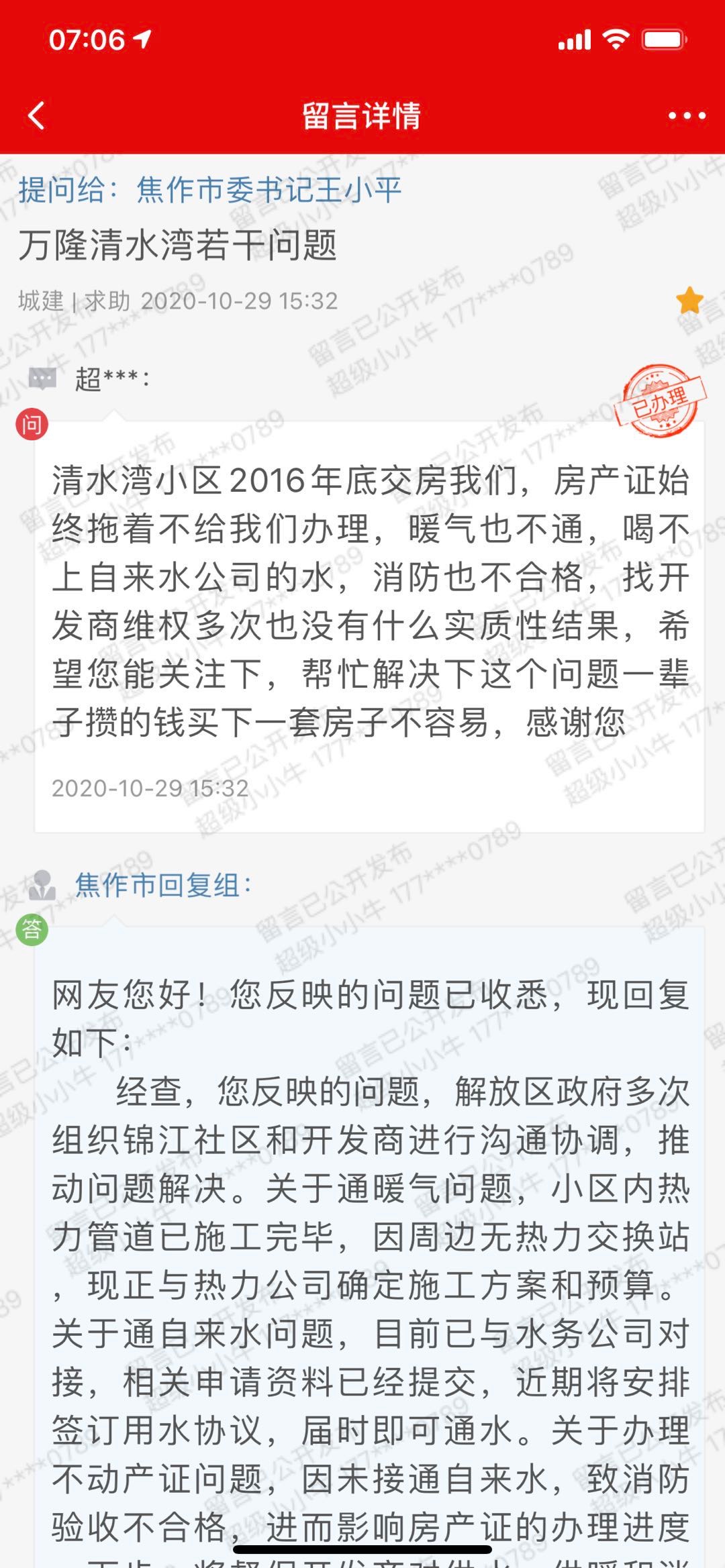This screenshot has width=725, height=1568.
Task: Tap the yellow star favorite icon
Action: coord(689,301)
